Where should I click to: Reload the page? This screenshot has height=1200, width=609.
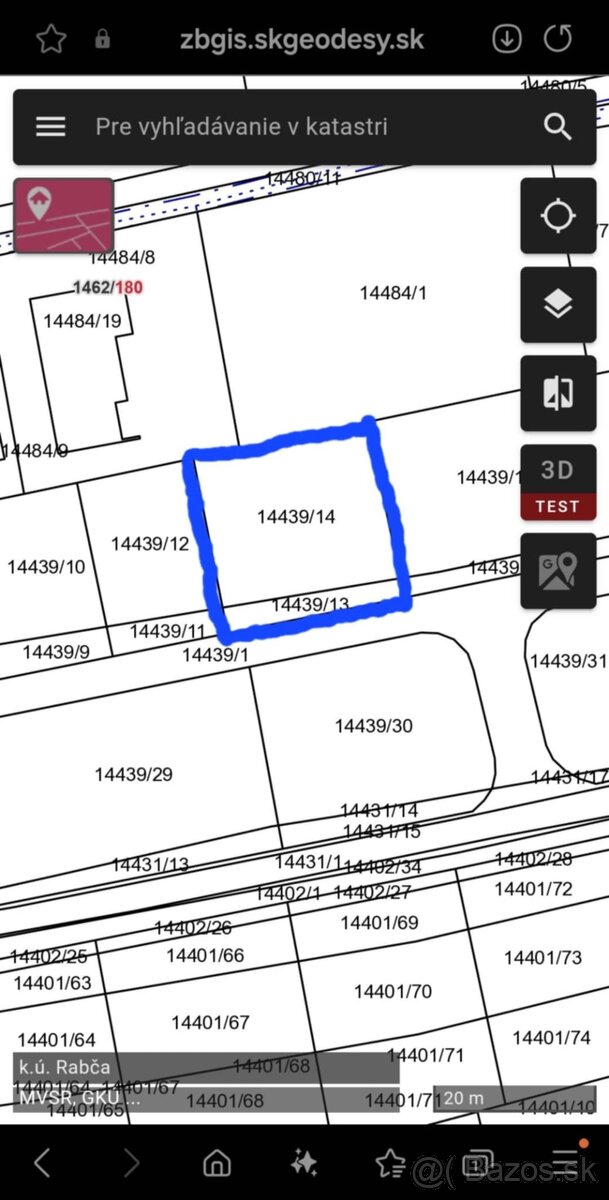click(558, 39)
